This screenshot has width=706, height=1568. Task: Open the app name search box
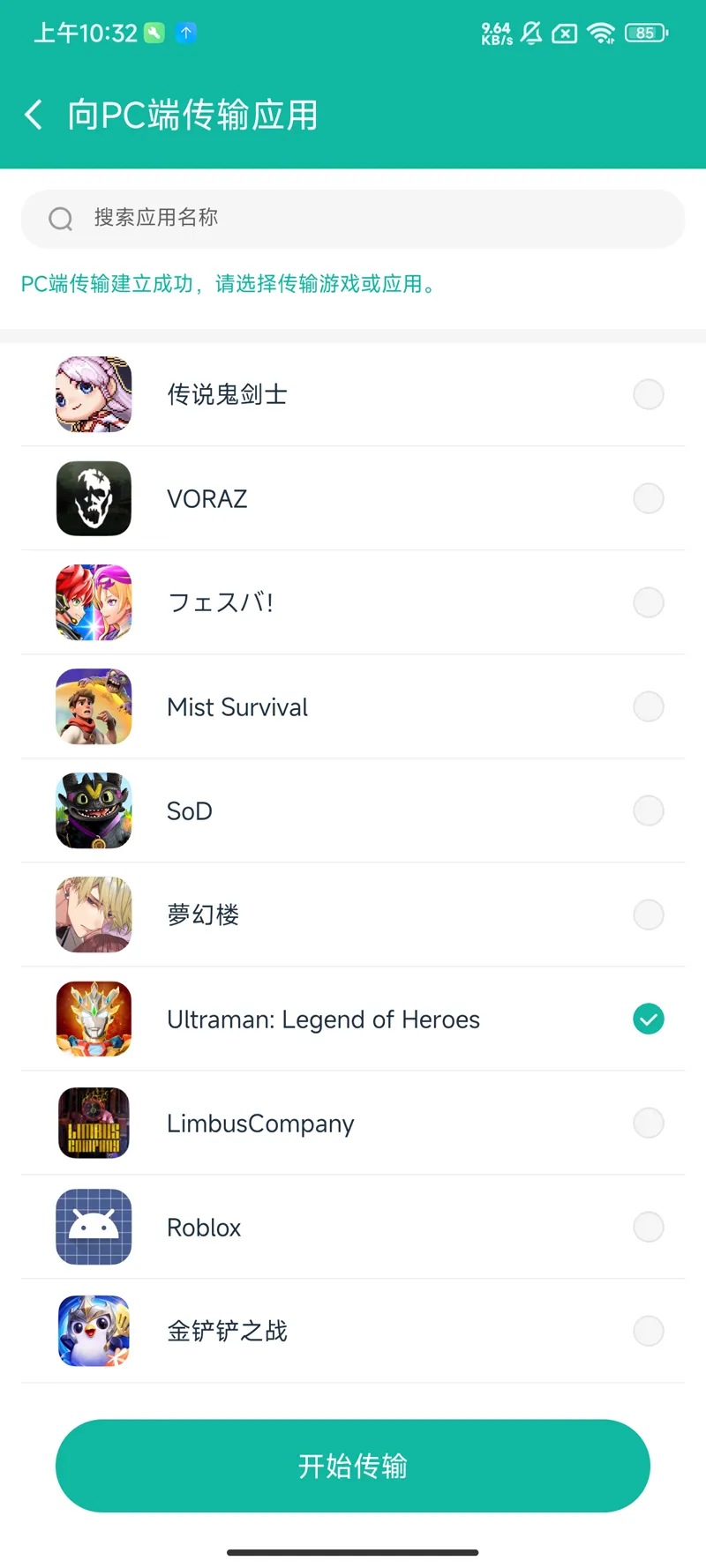(353, 218)
